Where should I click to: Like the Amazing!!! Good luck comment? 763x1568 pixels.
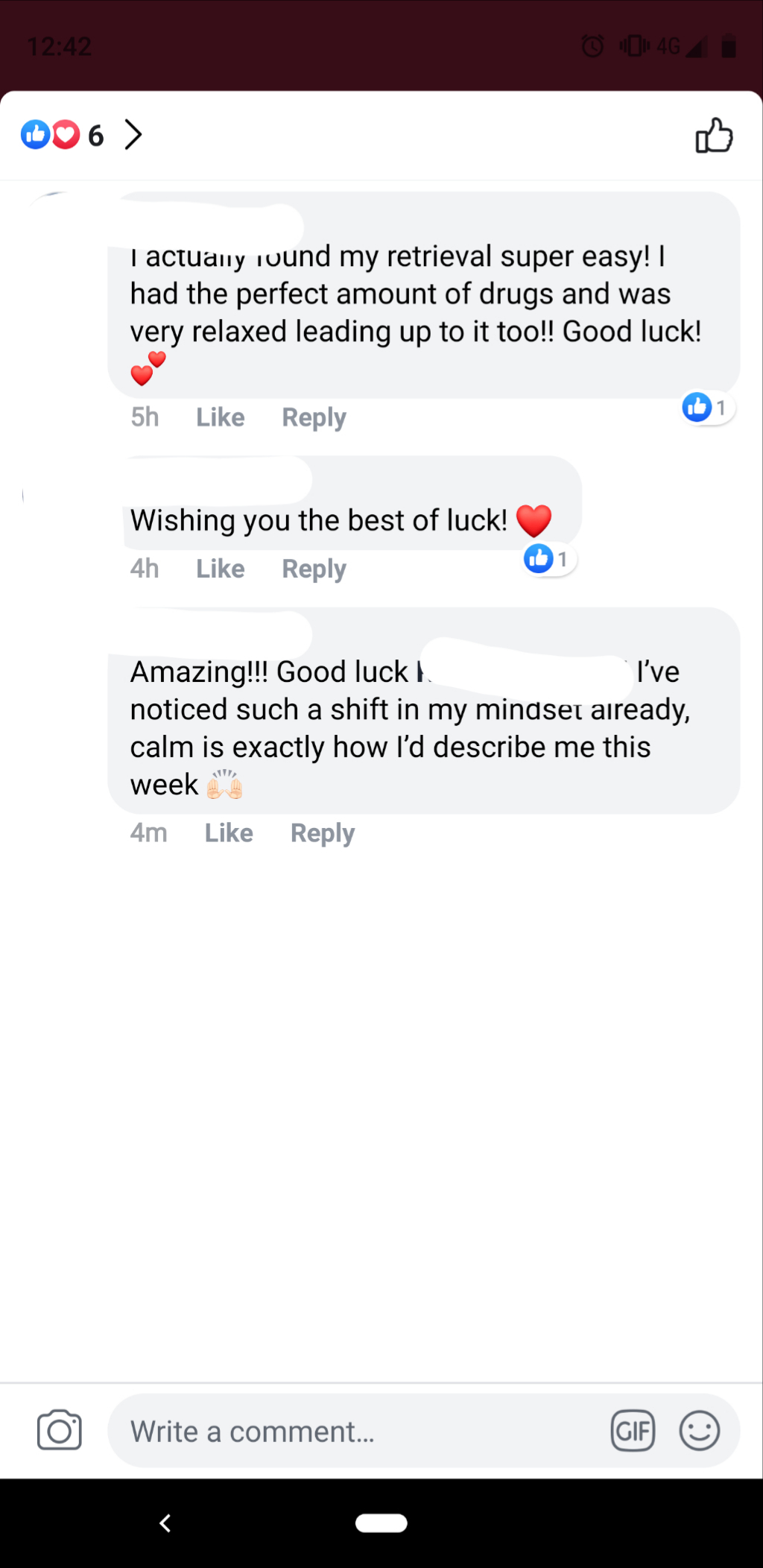(229, 832)
